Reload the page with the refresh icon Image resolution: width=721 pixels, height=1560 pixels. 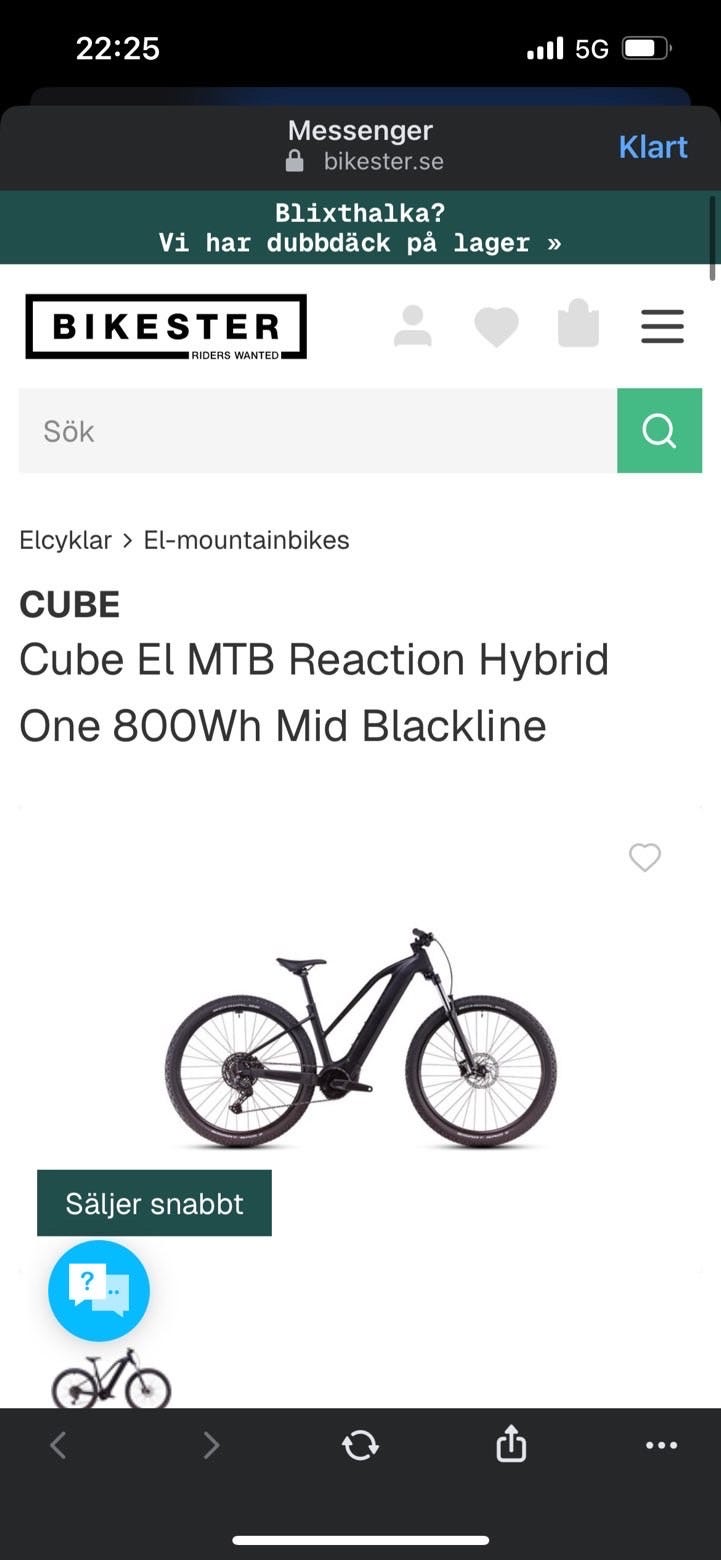tap(360, 1445)
